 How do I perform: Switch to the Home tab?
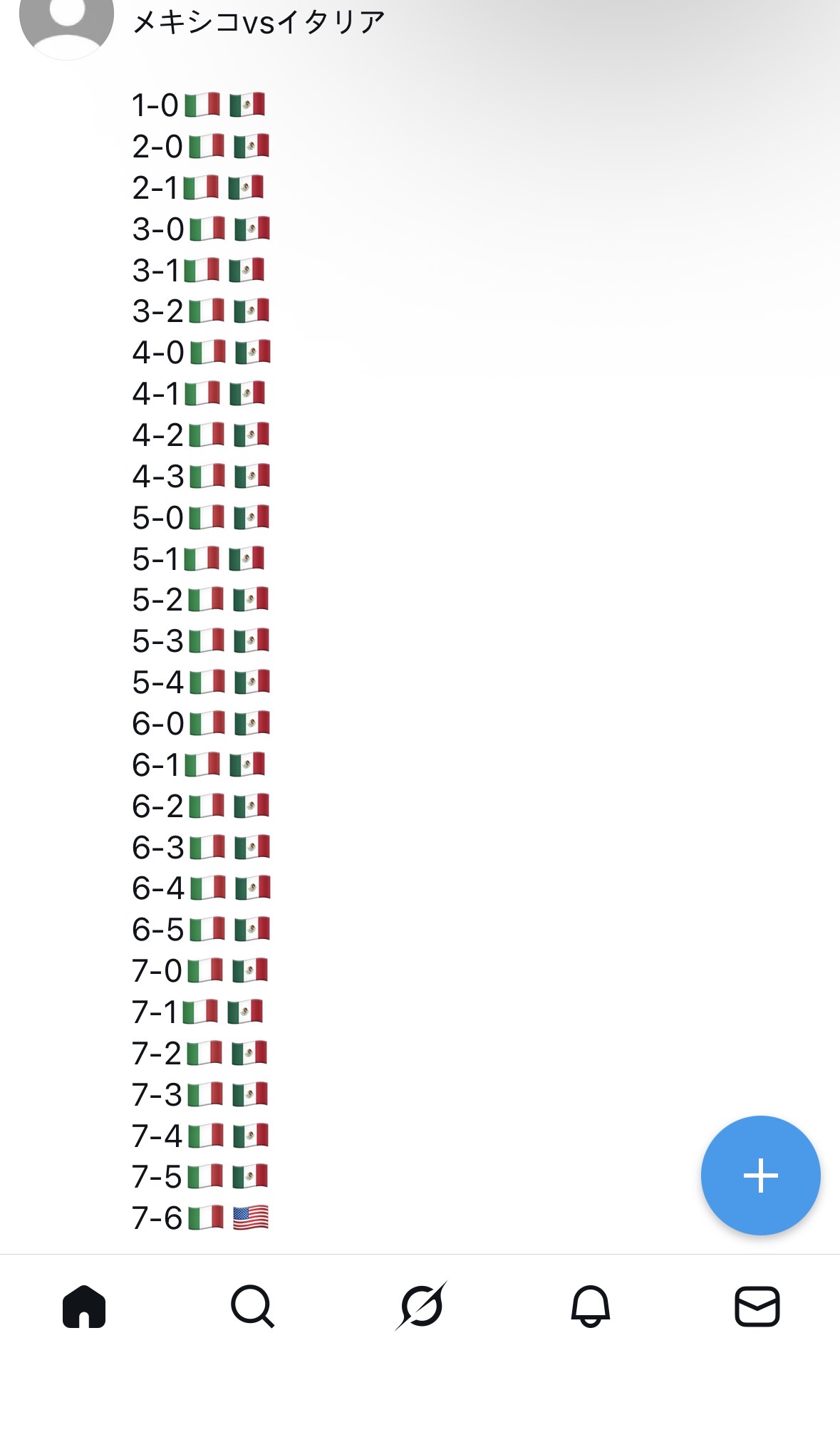tap(84, 1307)
